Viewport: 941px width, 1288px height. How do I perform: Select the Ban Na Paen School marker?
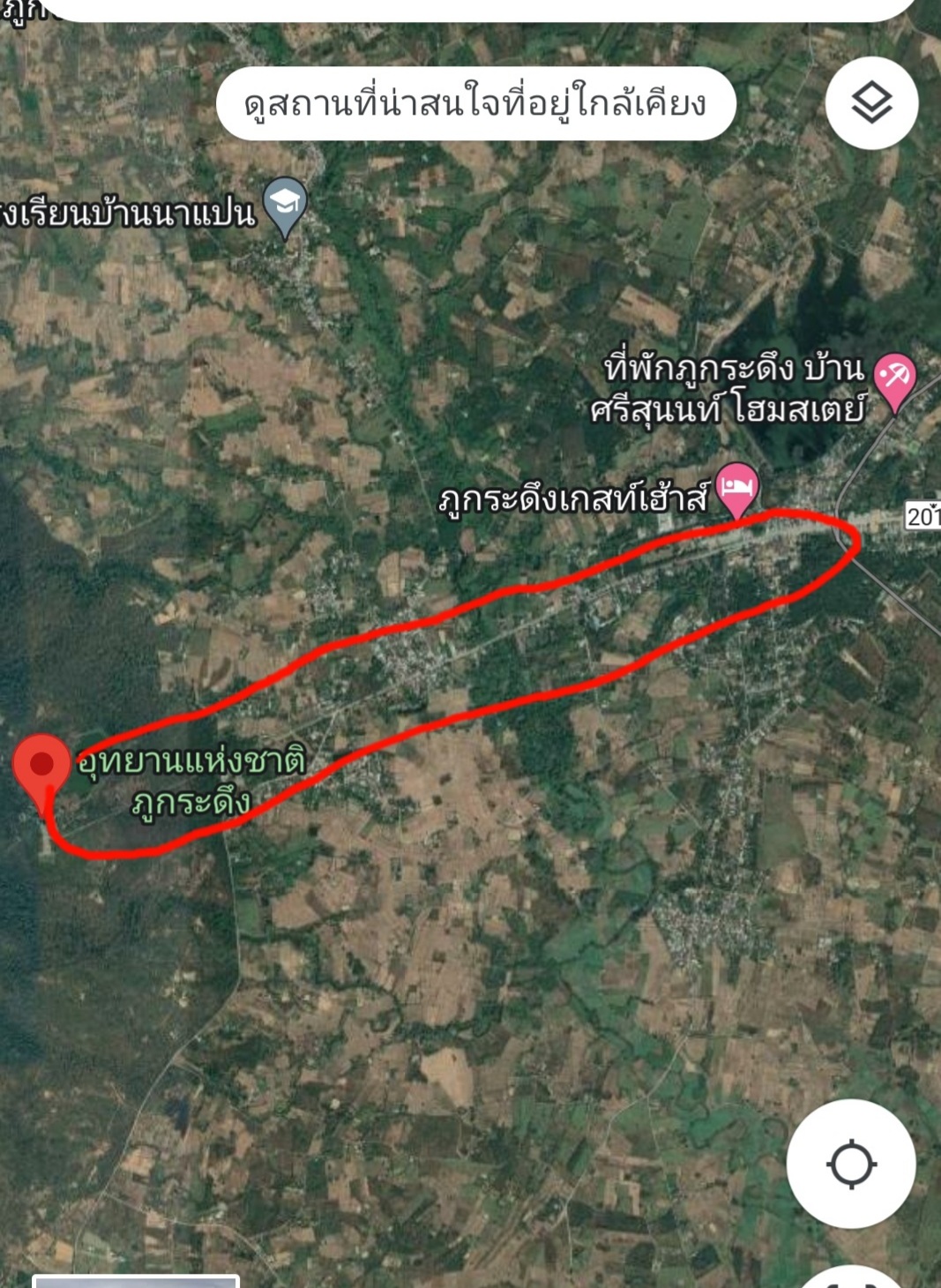point(285,206)
